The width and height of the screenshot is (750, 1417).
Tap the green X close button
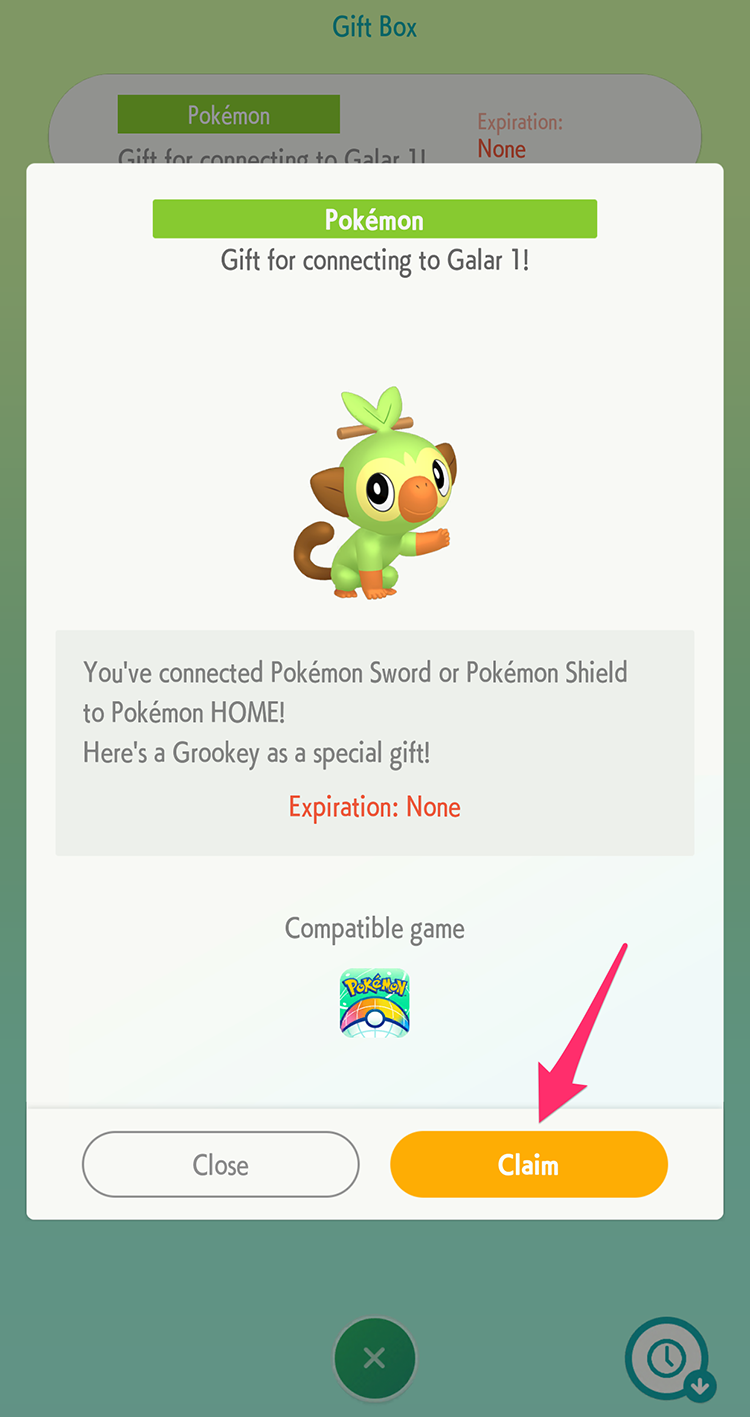point(374,1358)
